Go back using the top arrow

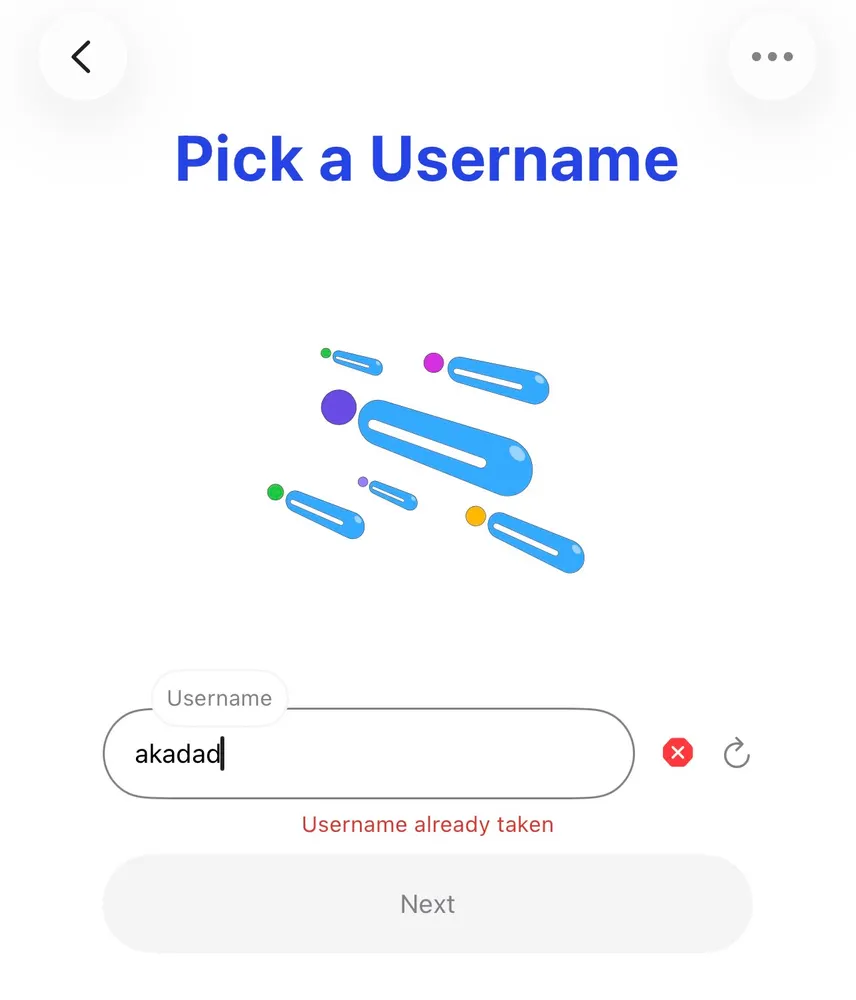coord(82,57)
